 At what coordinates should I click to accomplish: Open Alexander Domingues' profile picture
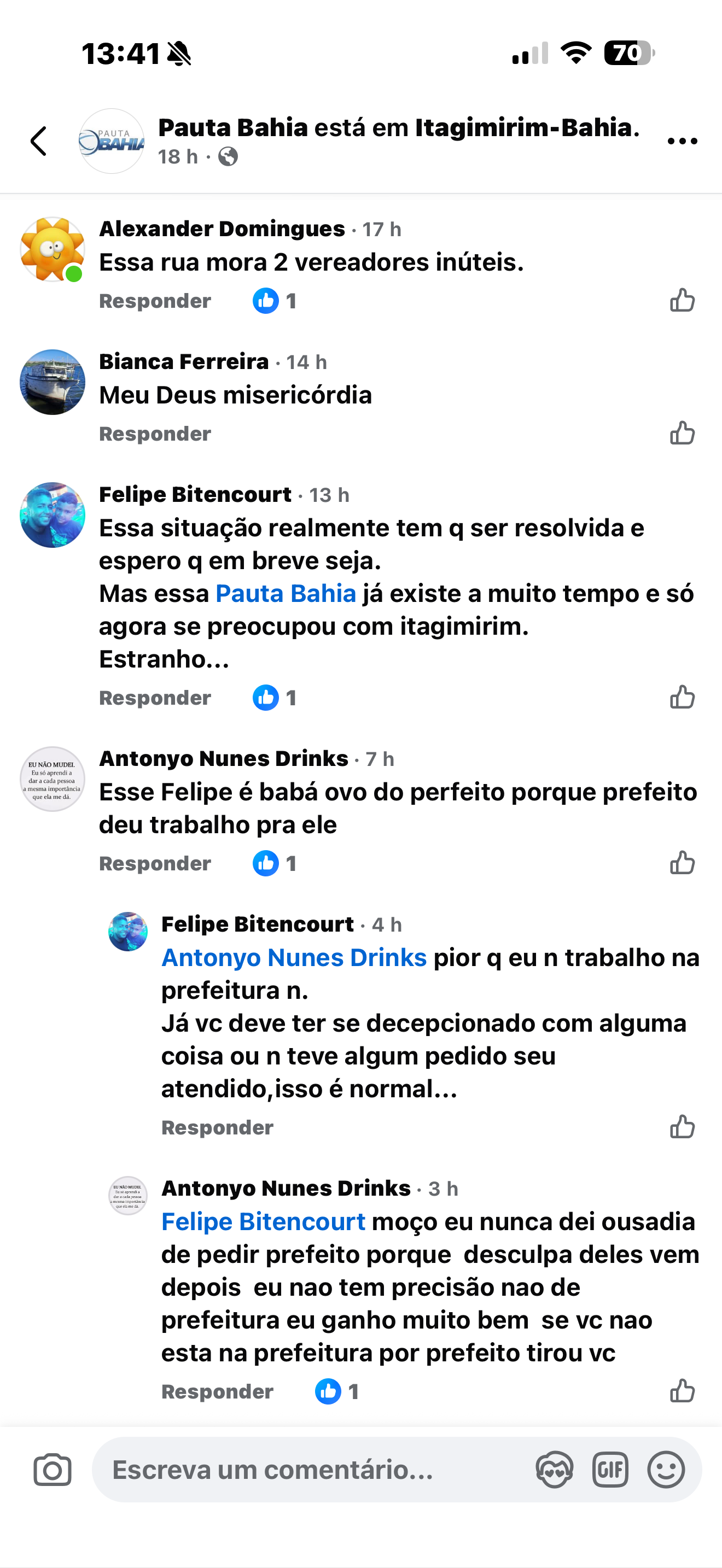pyautogui.click(x=53, y=249)
